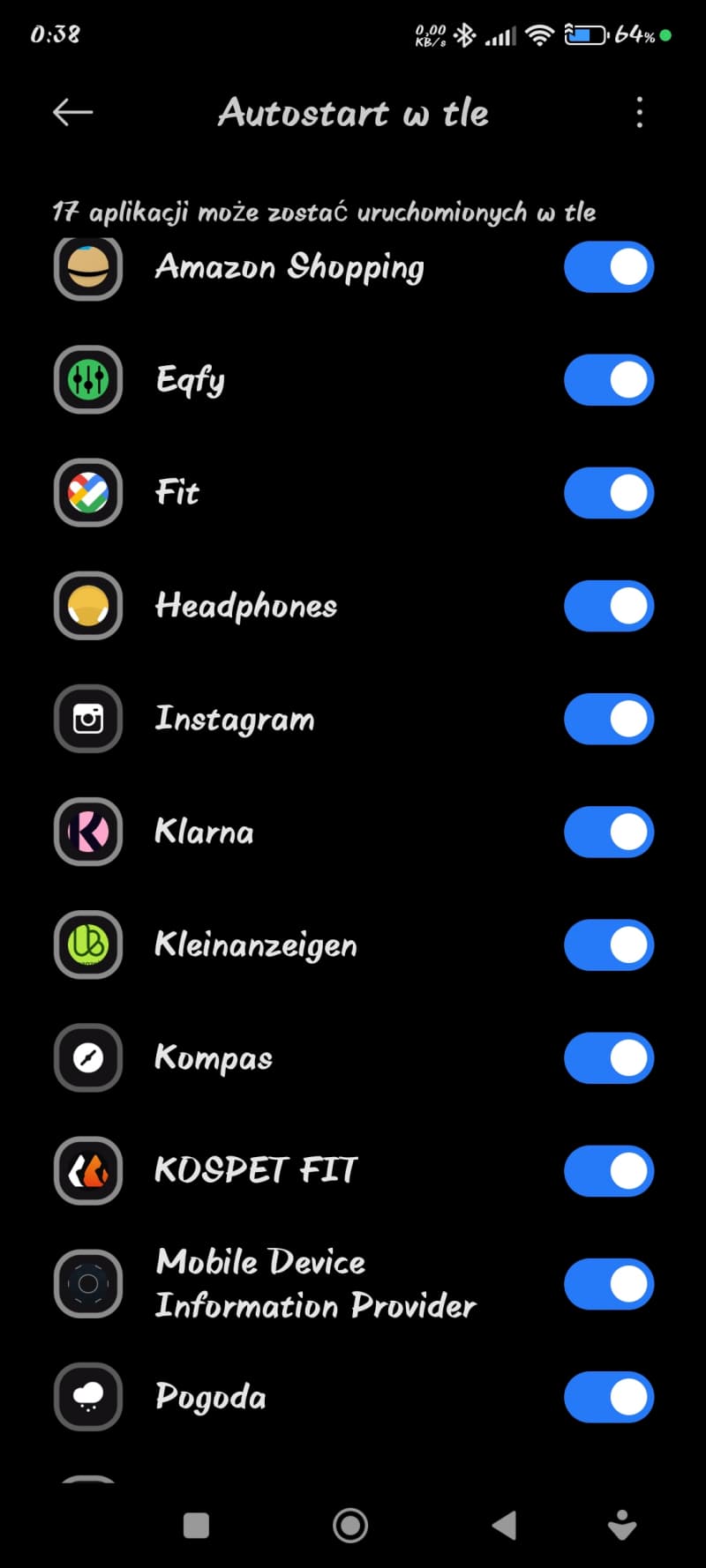Switch off Headphones background autostart

[609, 606]
